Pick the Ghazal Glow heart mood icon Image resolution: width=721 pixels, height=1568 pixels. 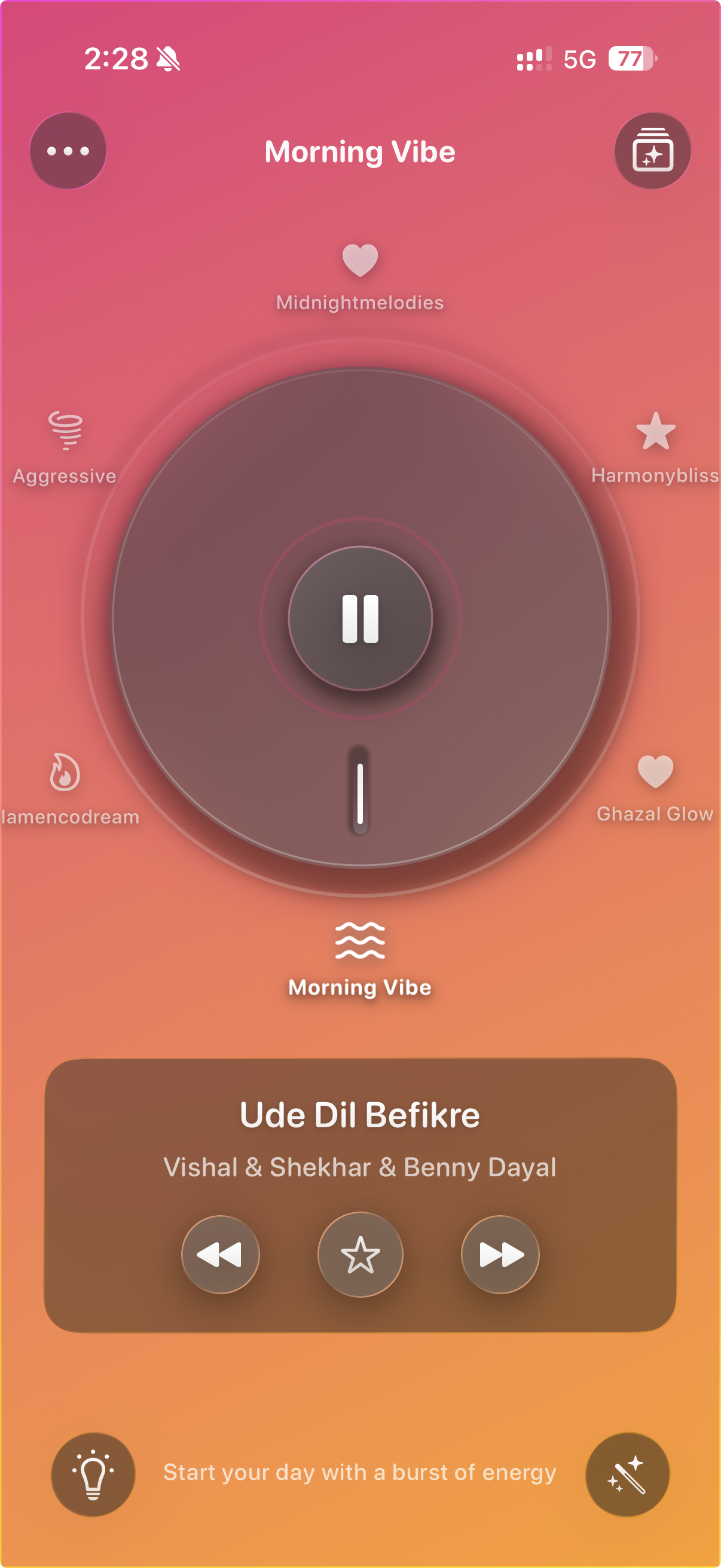[656, 771]
